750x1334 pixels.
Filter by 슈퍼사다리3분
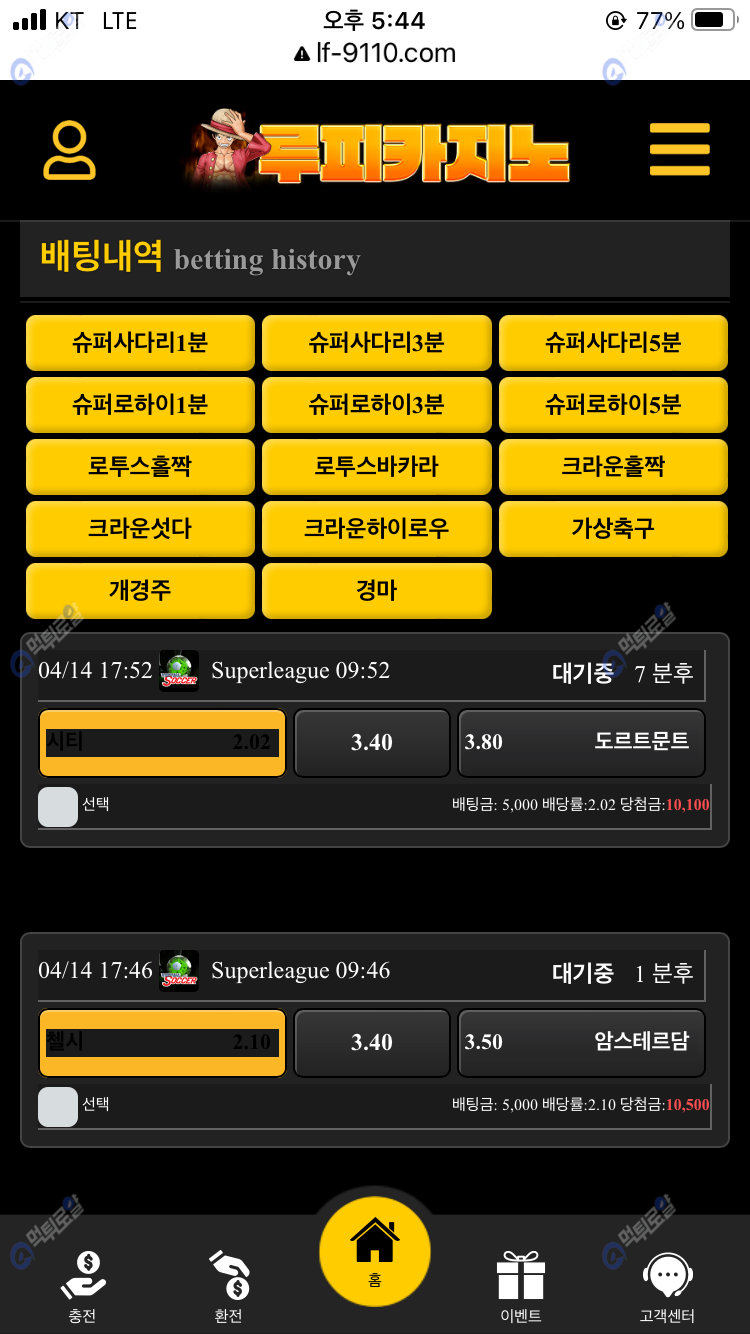376,343
